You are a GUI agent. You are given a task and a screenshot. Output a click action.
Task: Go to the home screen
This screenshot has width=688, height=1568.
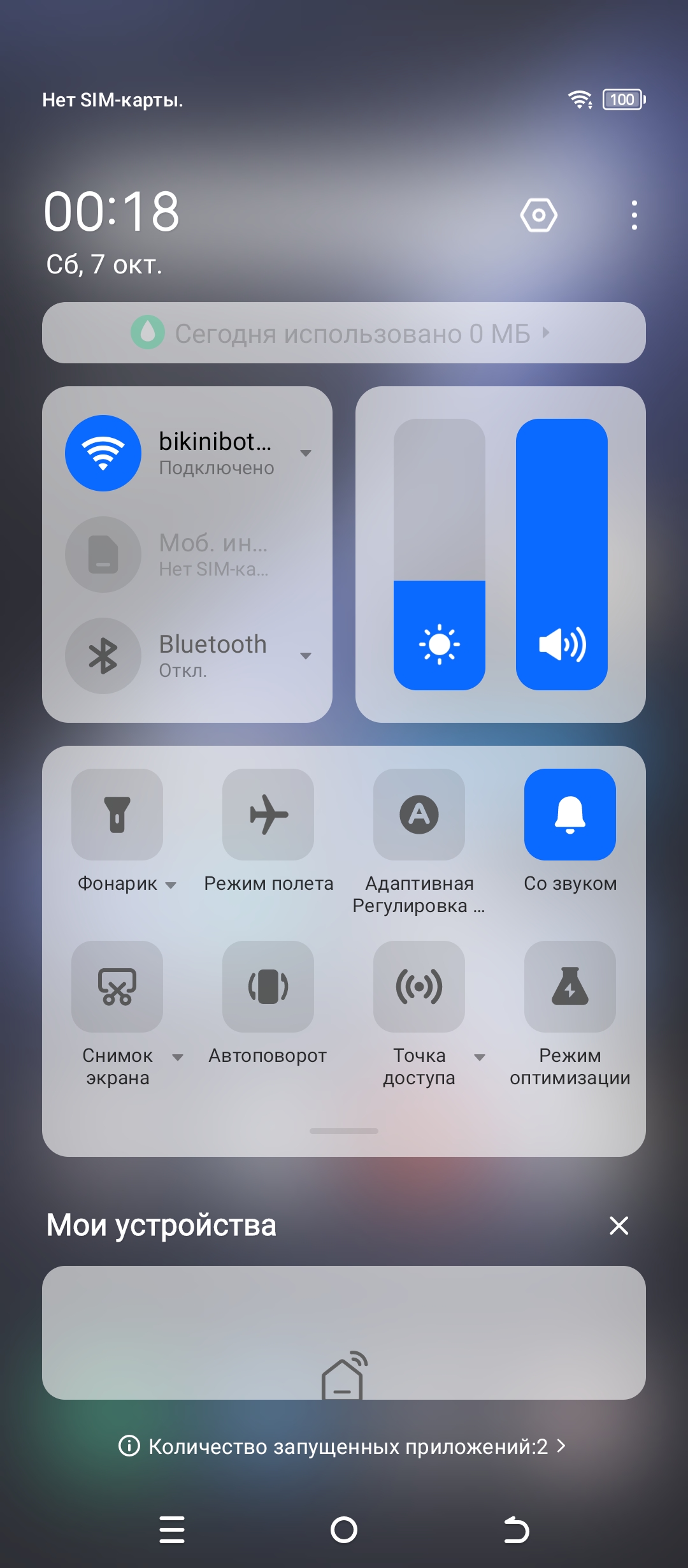344,1530
